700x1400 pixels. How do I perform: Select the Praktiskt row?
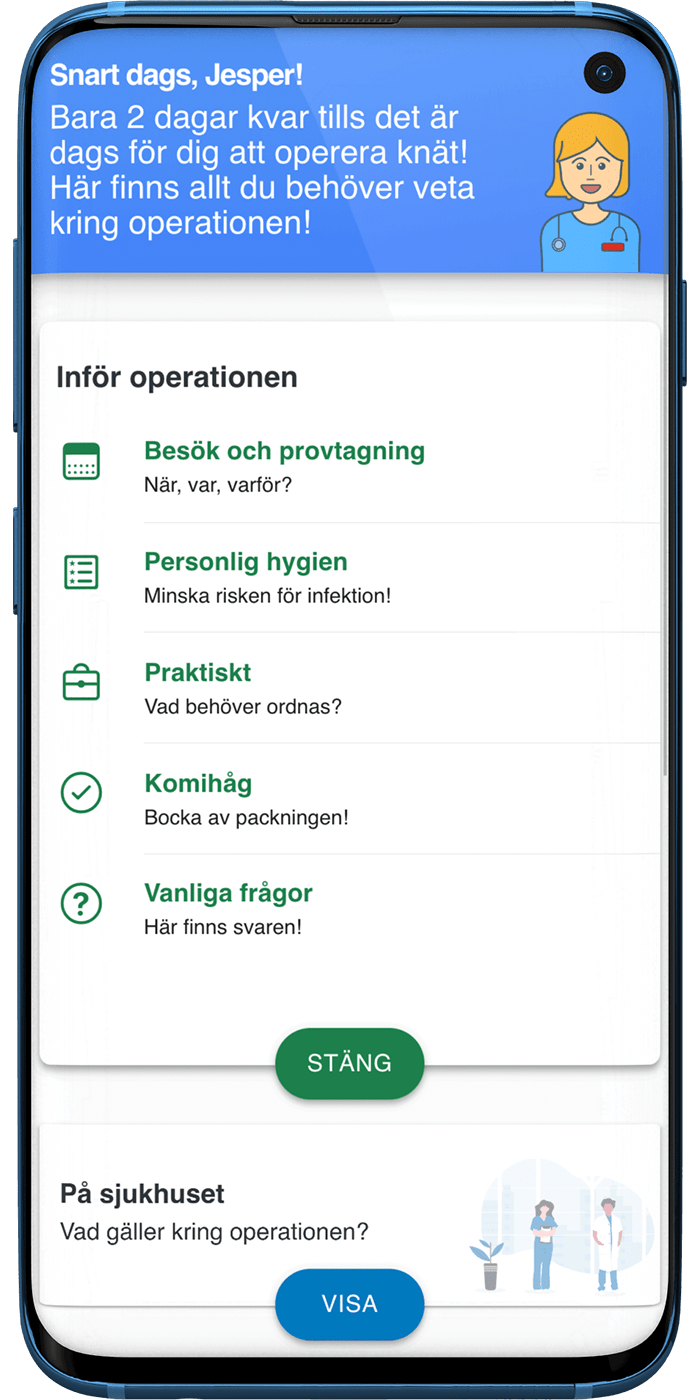coord(243,688)
